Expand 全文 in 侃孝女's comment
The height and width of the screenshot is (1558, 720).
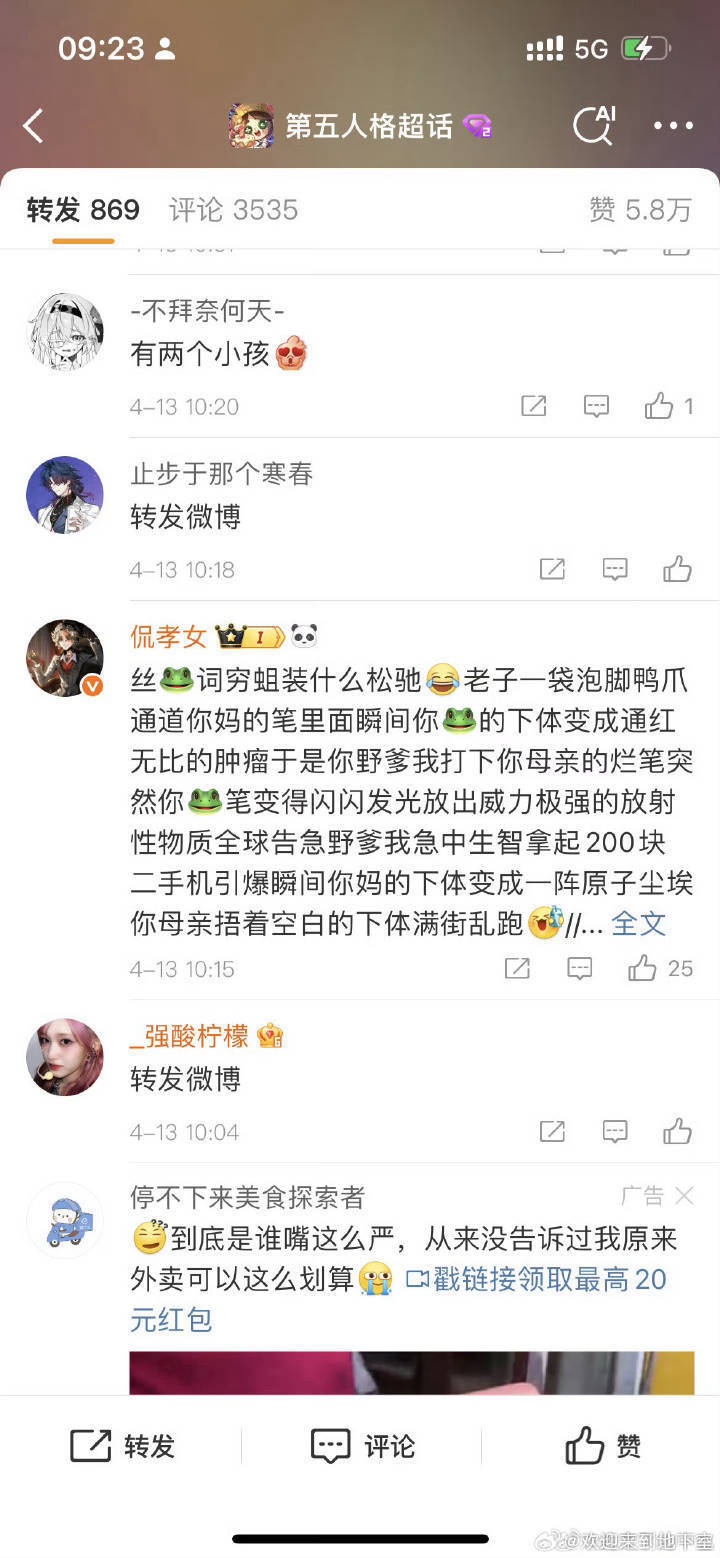point(638,923)
